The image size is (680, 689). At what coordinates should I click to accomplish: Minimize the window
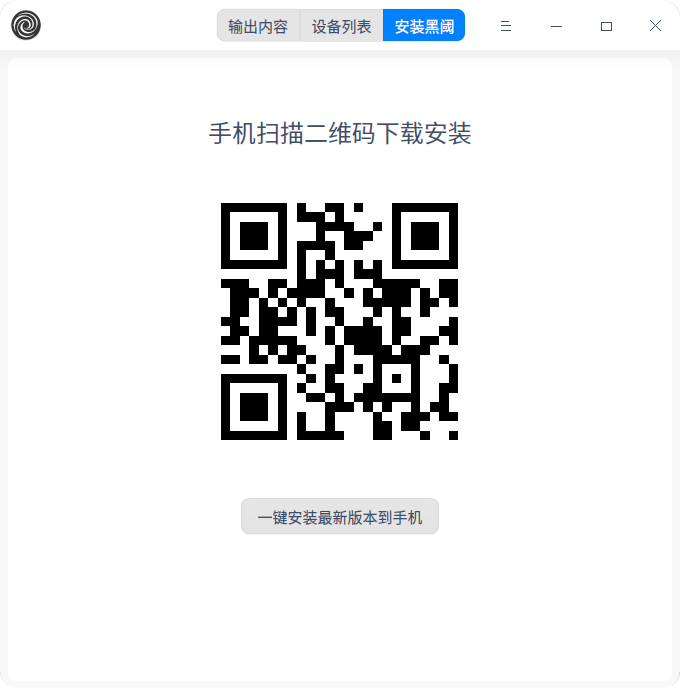tap(556, 26)
